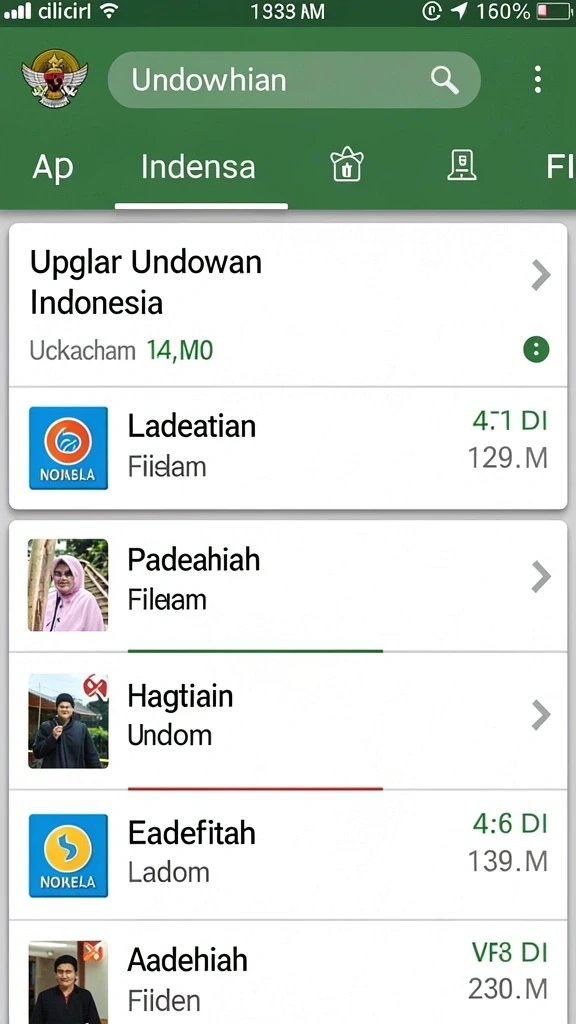Open the gift box tab icon
Viewport: 576px width, 1024px height.
click(347, 164)
